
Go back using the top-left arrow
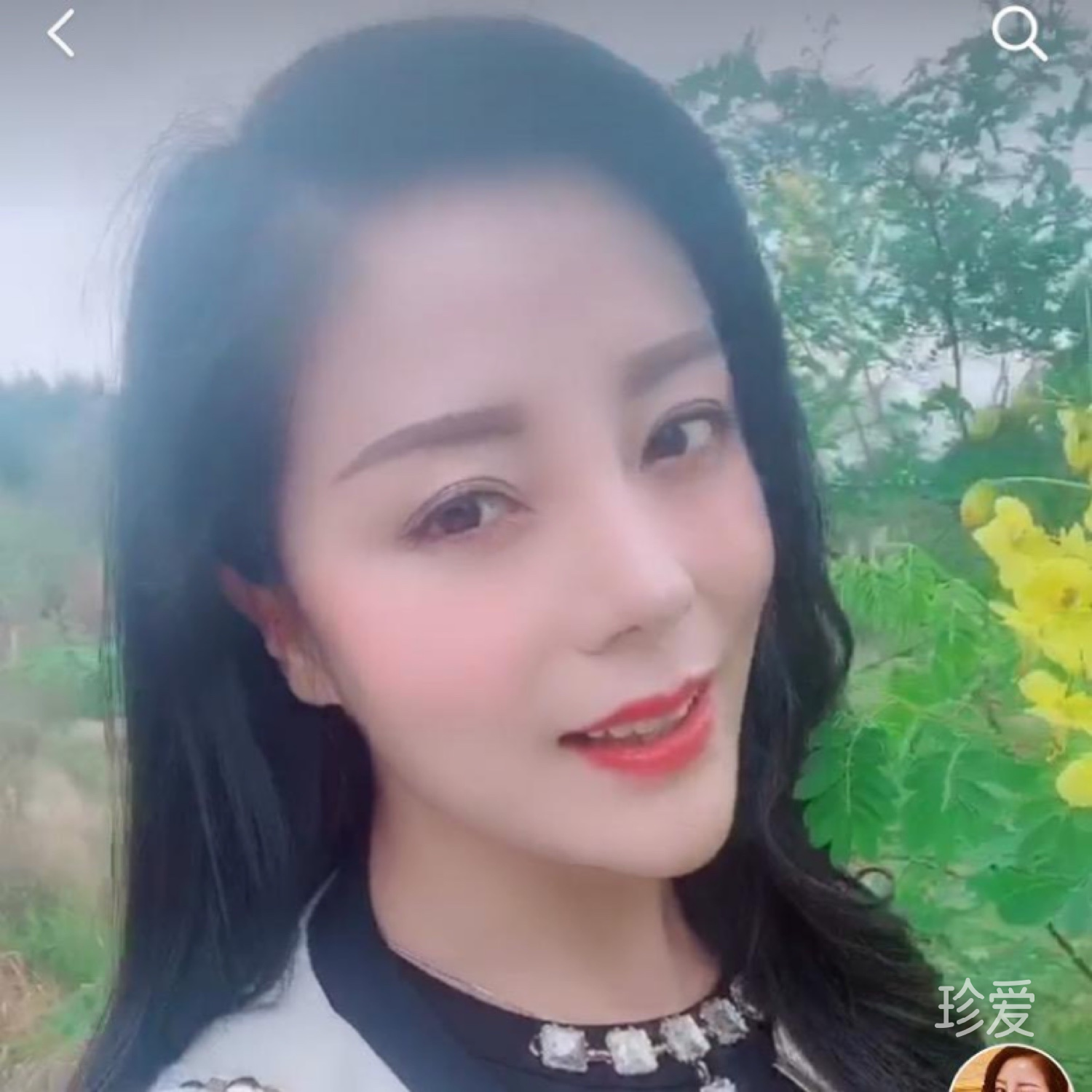click(61, 33)
